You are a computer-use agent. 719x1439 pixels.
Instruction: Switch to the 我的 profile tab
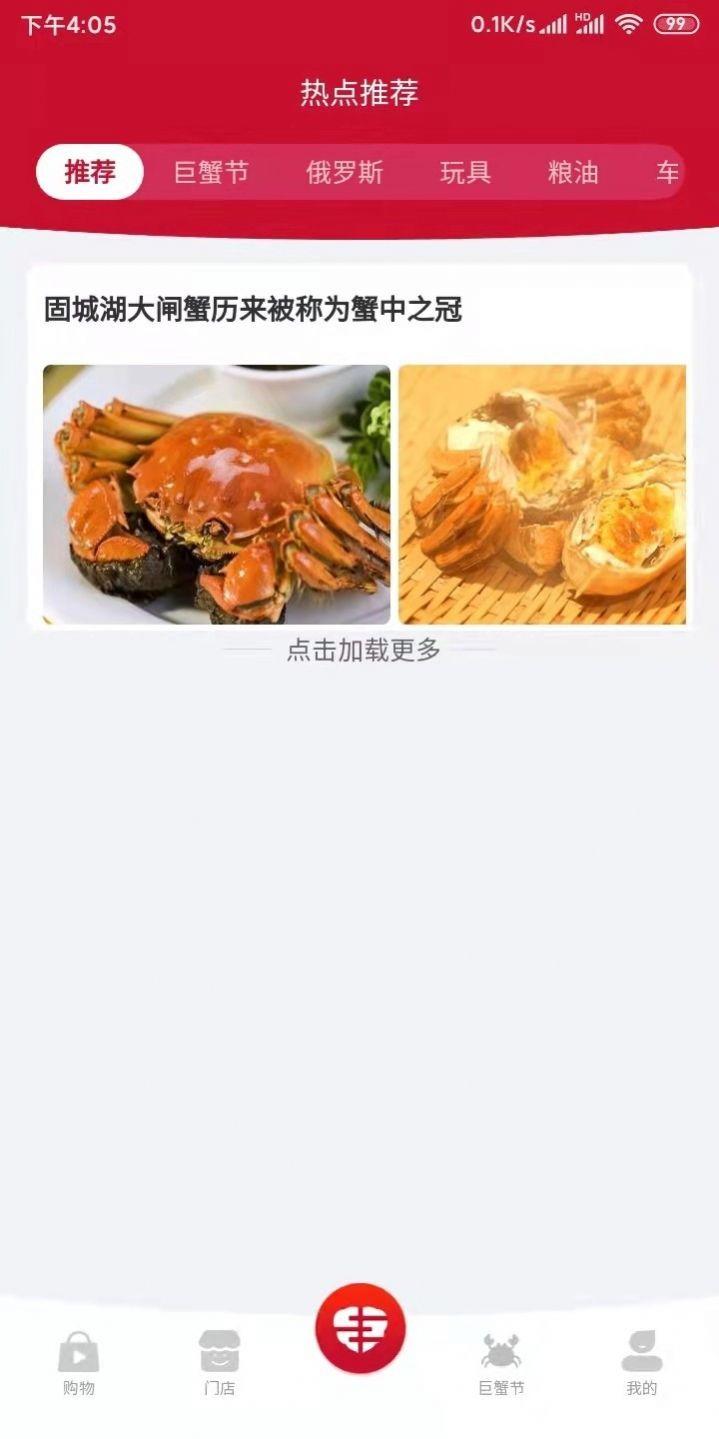[x=641, y=1362]
